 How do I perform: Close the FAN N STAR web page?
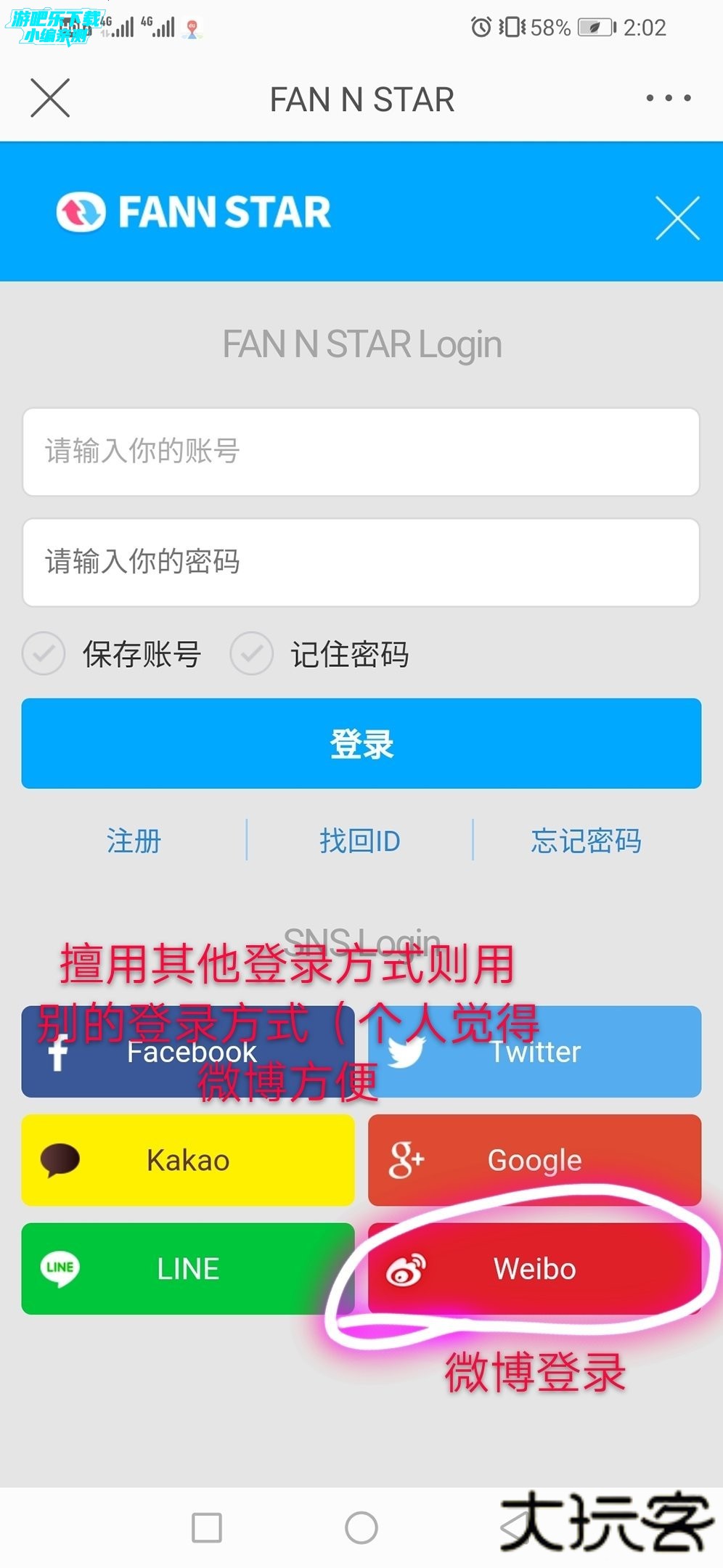[x=50, y=98]
